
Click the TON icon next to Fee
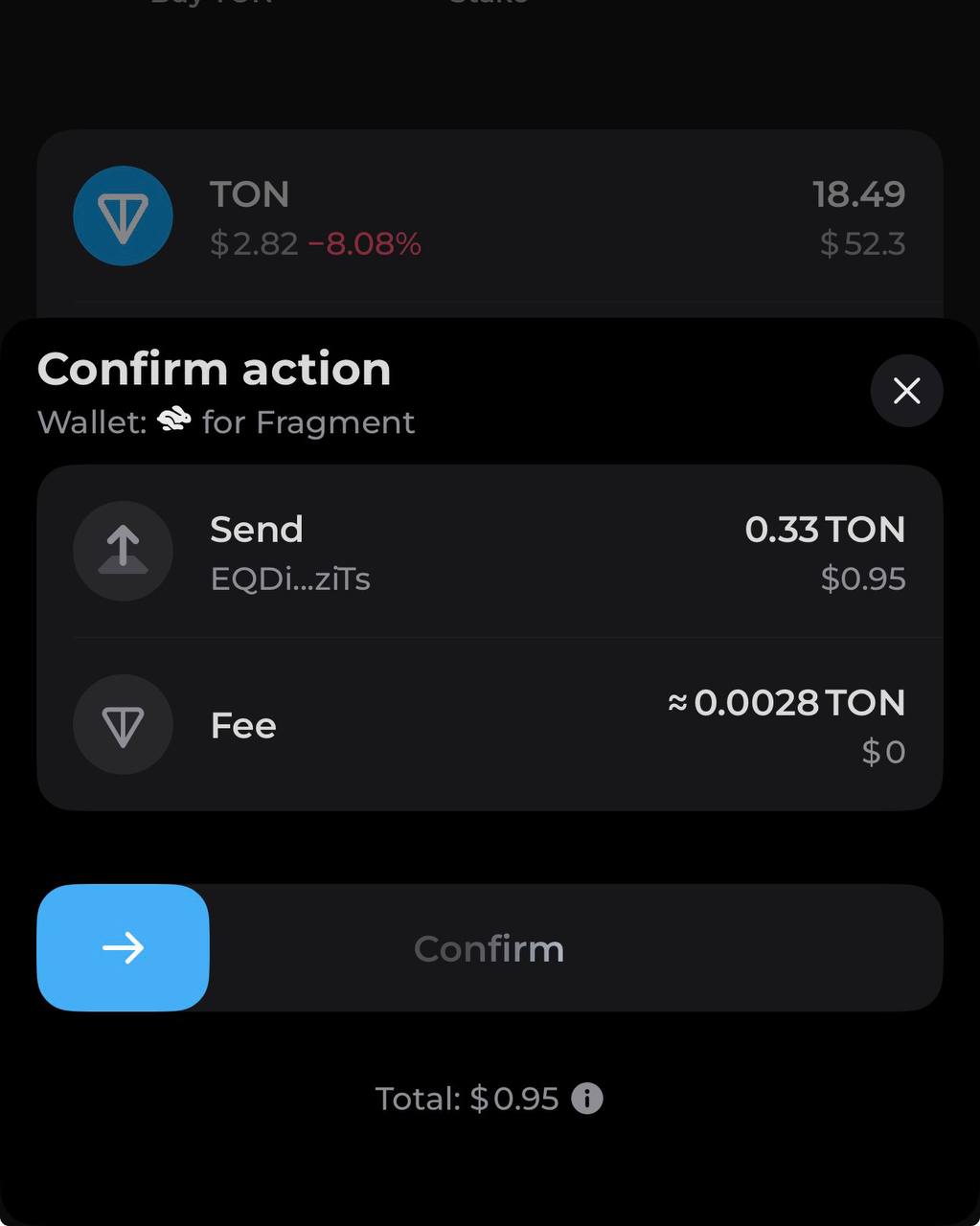click(x=123, y=725)
